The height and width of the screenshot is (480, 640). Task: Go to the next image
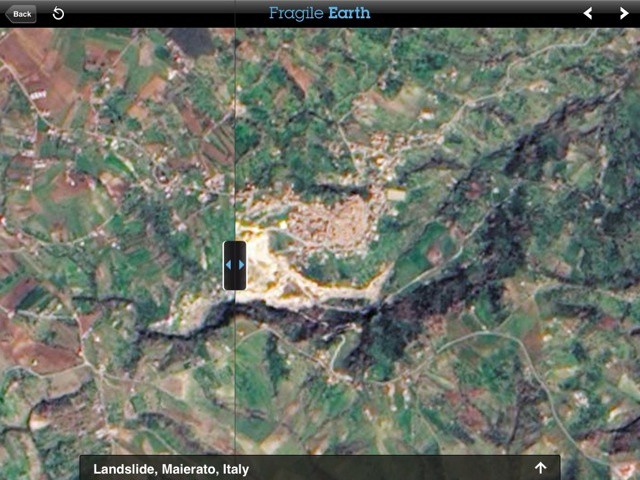coord(623,13)
